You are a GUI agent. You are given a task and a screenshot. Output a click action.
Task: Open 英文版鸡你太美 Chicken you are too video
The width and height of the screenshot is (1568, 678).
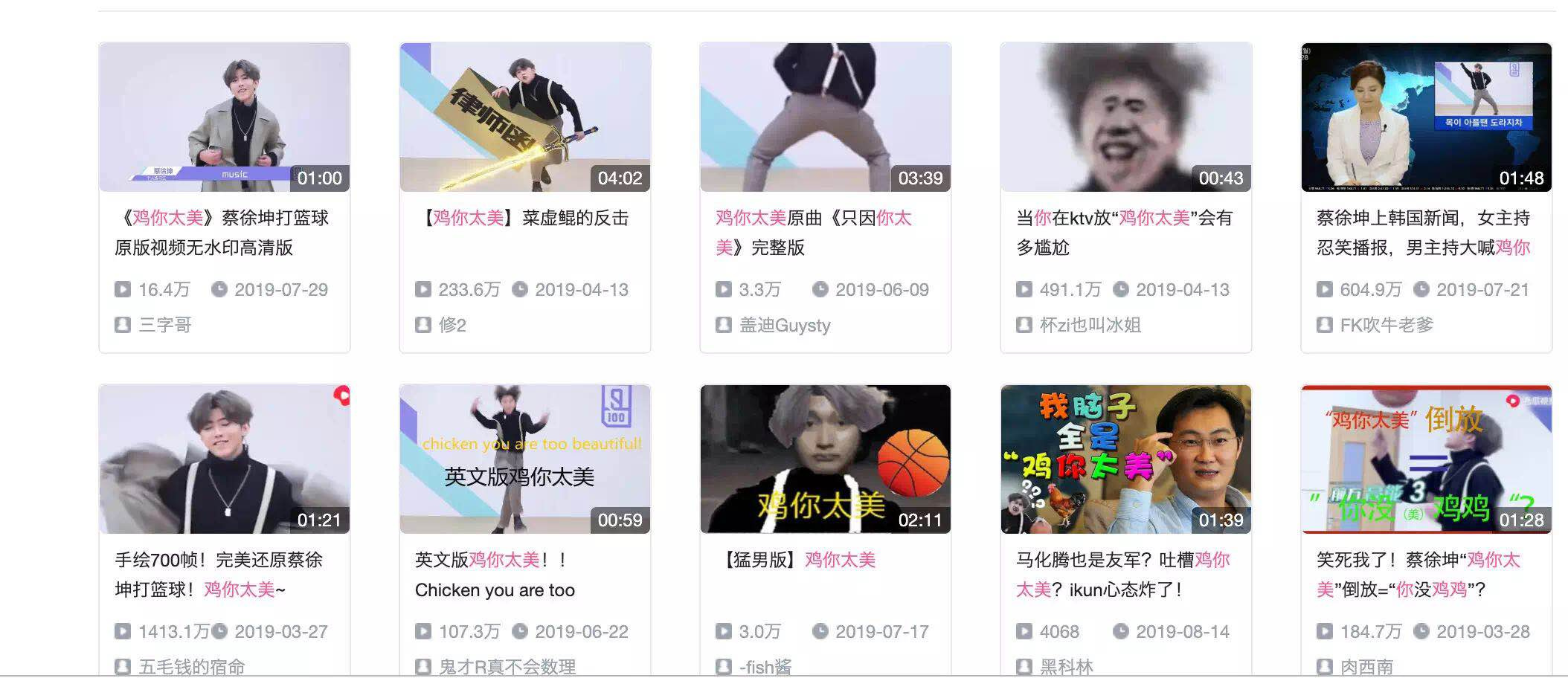524,459
